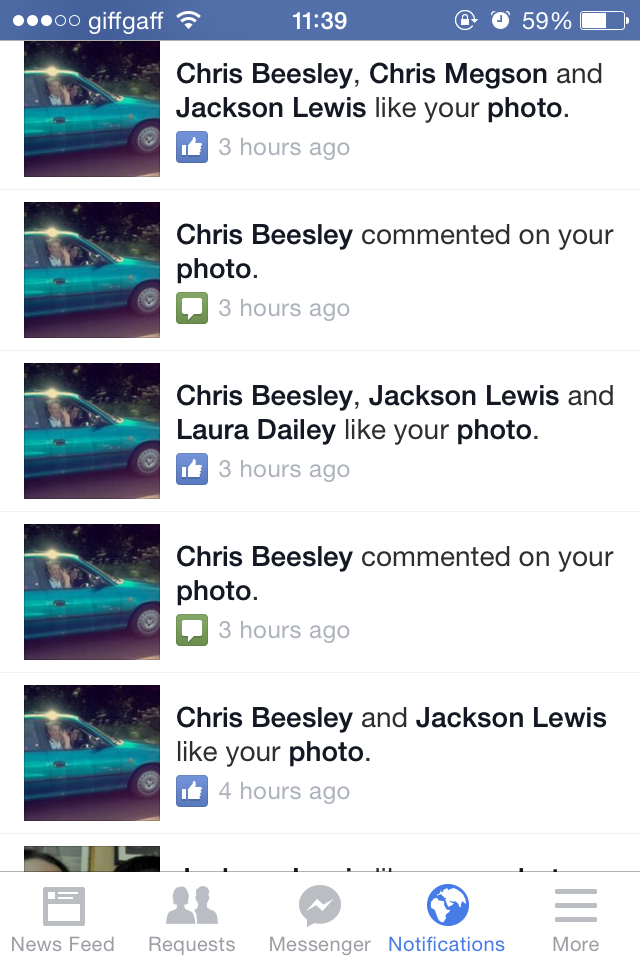This screenshot has width=640, height=960.
Task: Open the More menu tab
Action: pos(576,920)
